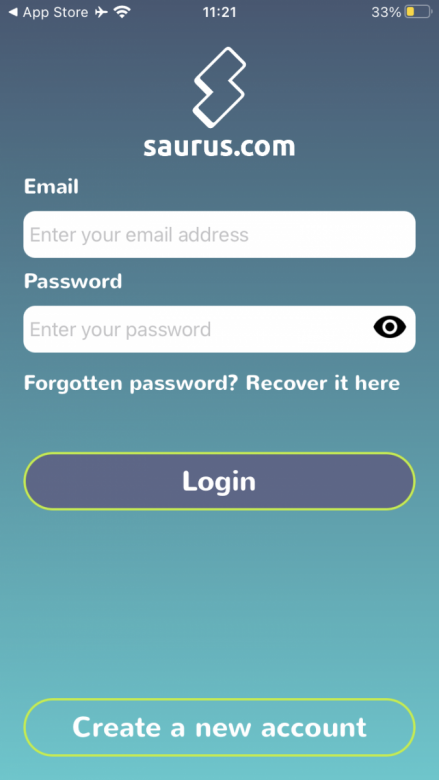Show the password with the eye icon

pos(389,327)
